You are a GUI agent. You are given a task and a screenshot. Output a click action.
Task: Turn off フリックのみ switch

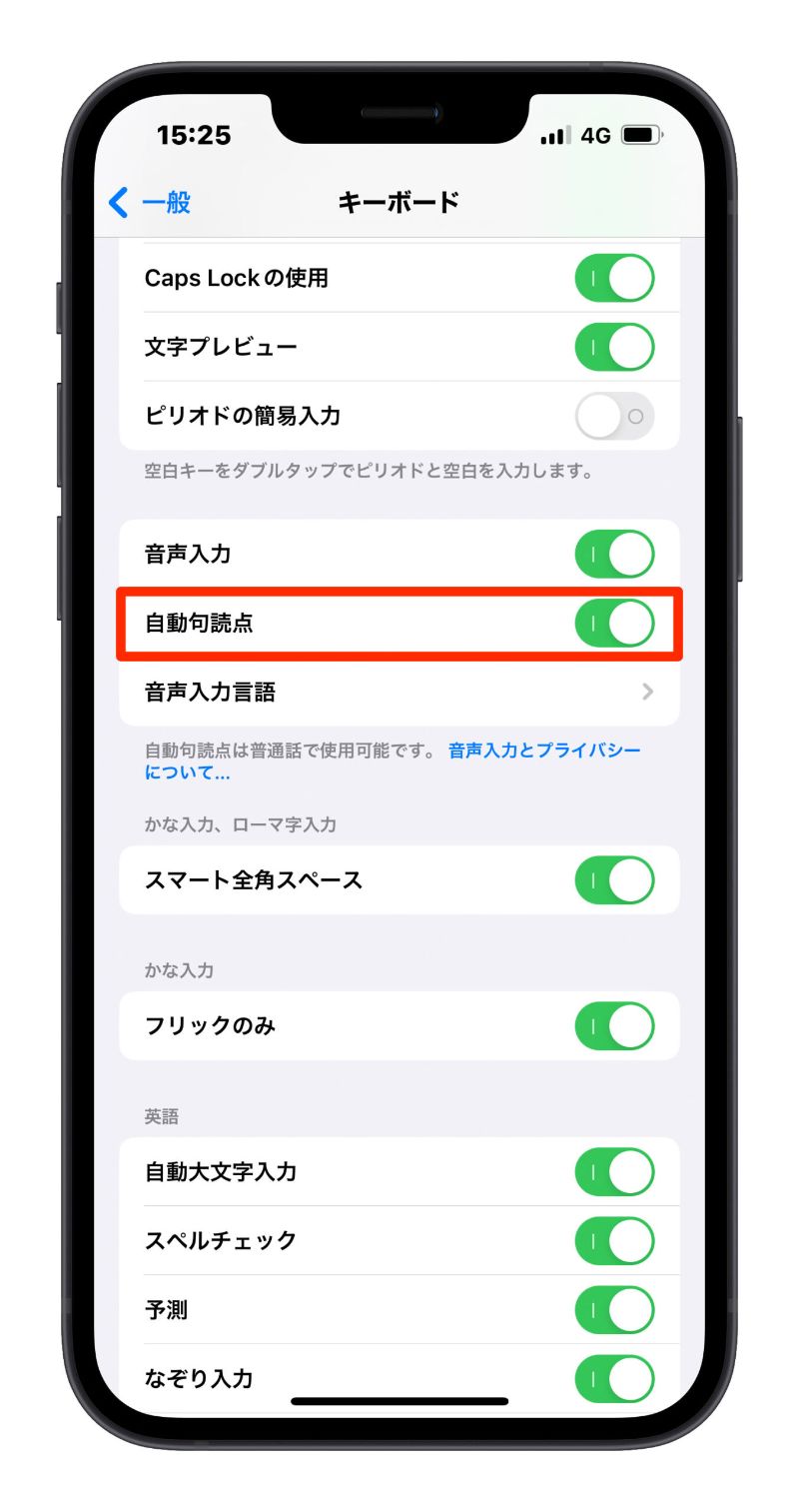[x=614, y=1026]
